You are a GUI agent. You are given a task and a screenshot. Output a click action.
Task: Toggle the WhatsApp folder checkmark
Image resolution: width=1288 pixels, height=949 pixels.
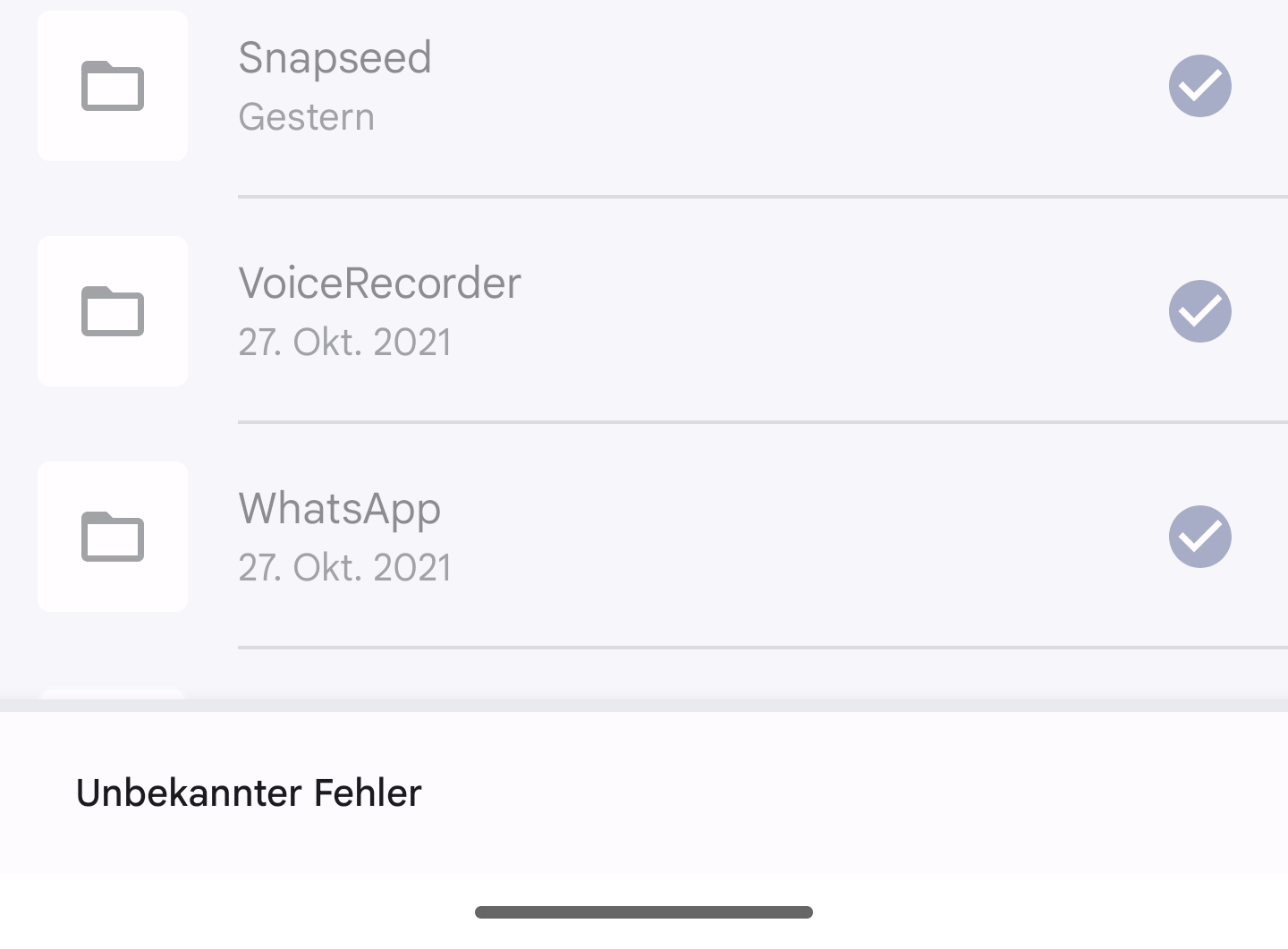coord(1199,537)
